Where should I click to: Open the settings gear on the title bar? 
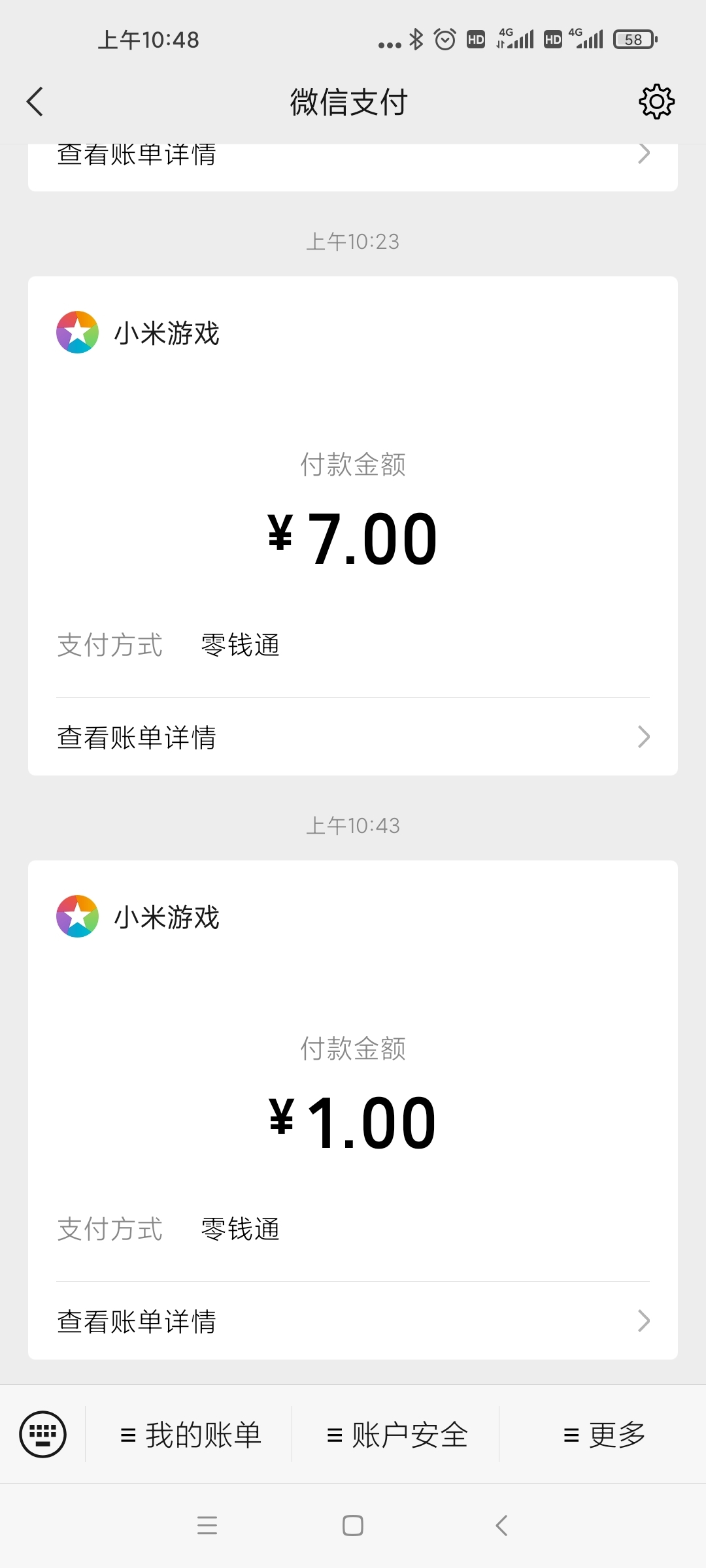pos(656,101)
